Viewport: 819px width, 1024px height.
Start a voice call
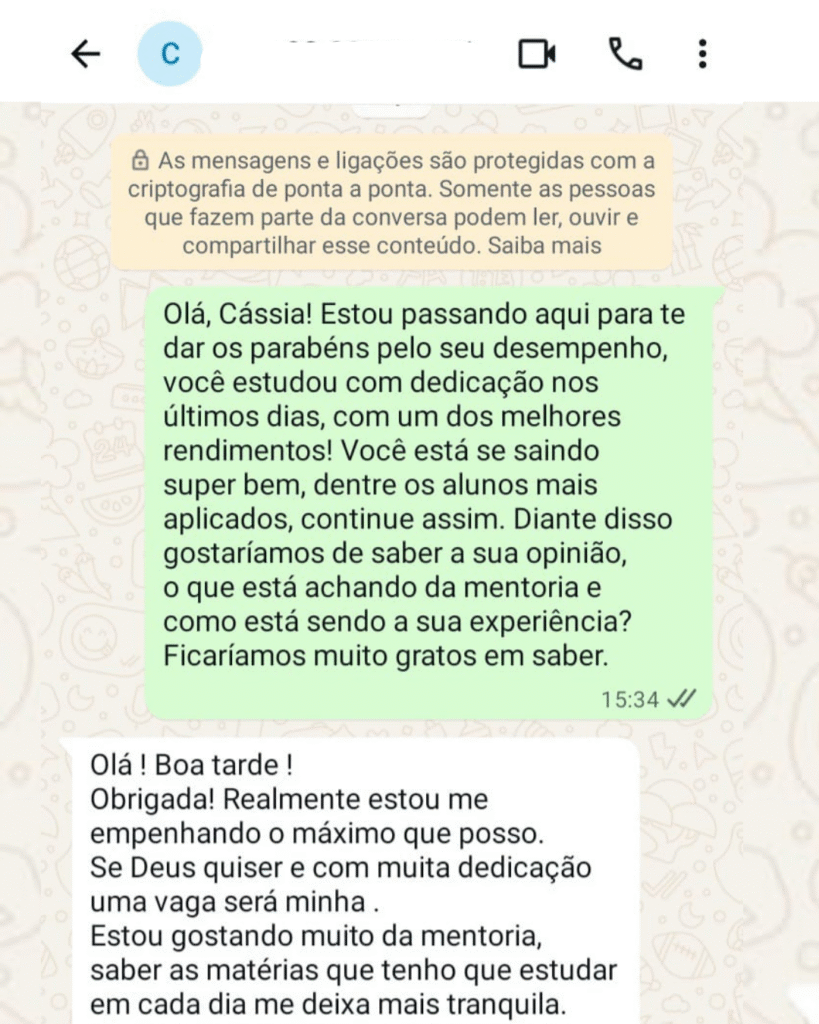pos(626,54)
